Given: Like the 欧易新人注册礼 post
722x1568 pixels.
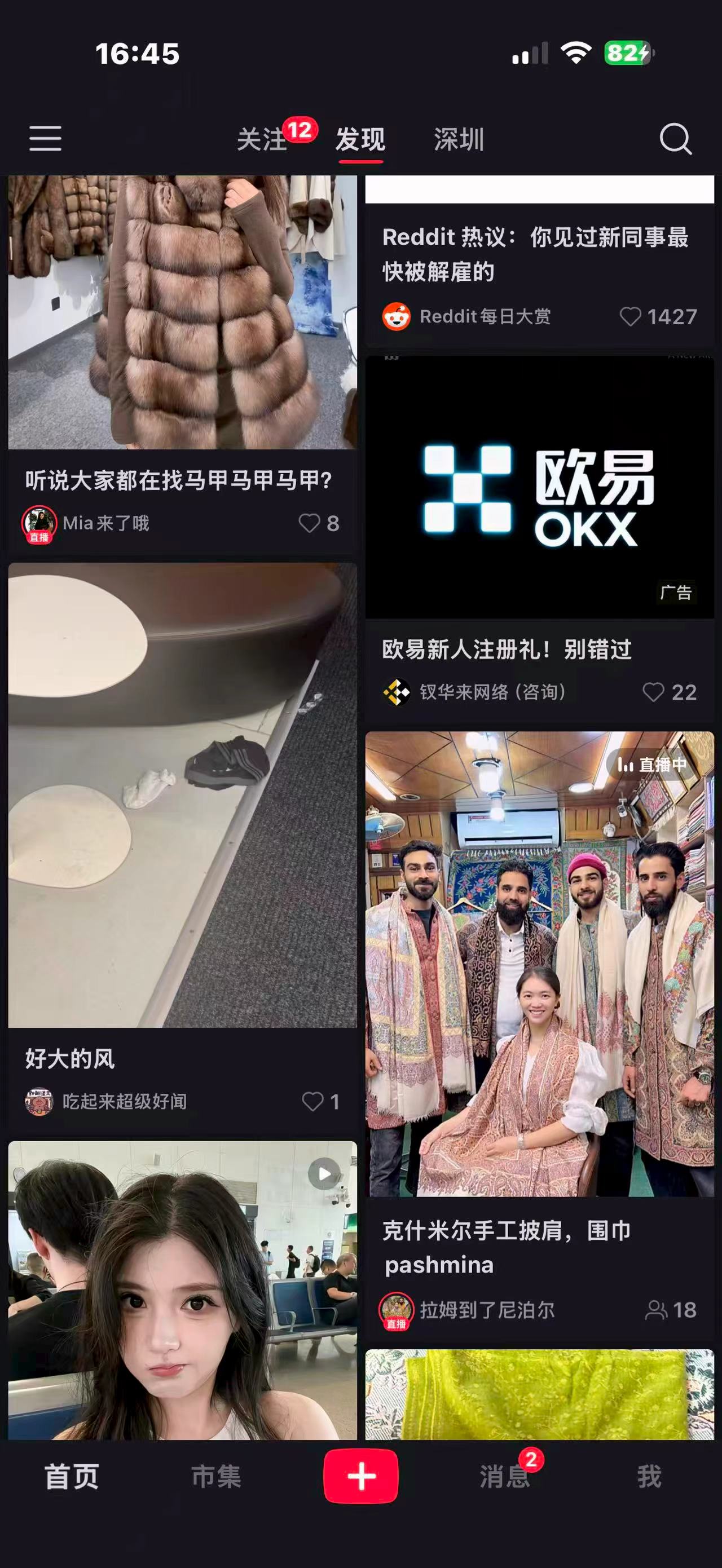Looking at the screenshot, I should click(653, 693).
